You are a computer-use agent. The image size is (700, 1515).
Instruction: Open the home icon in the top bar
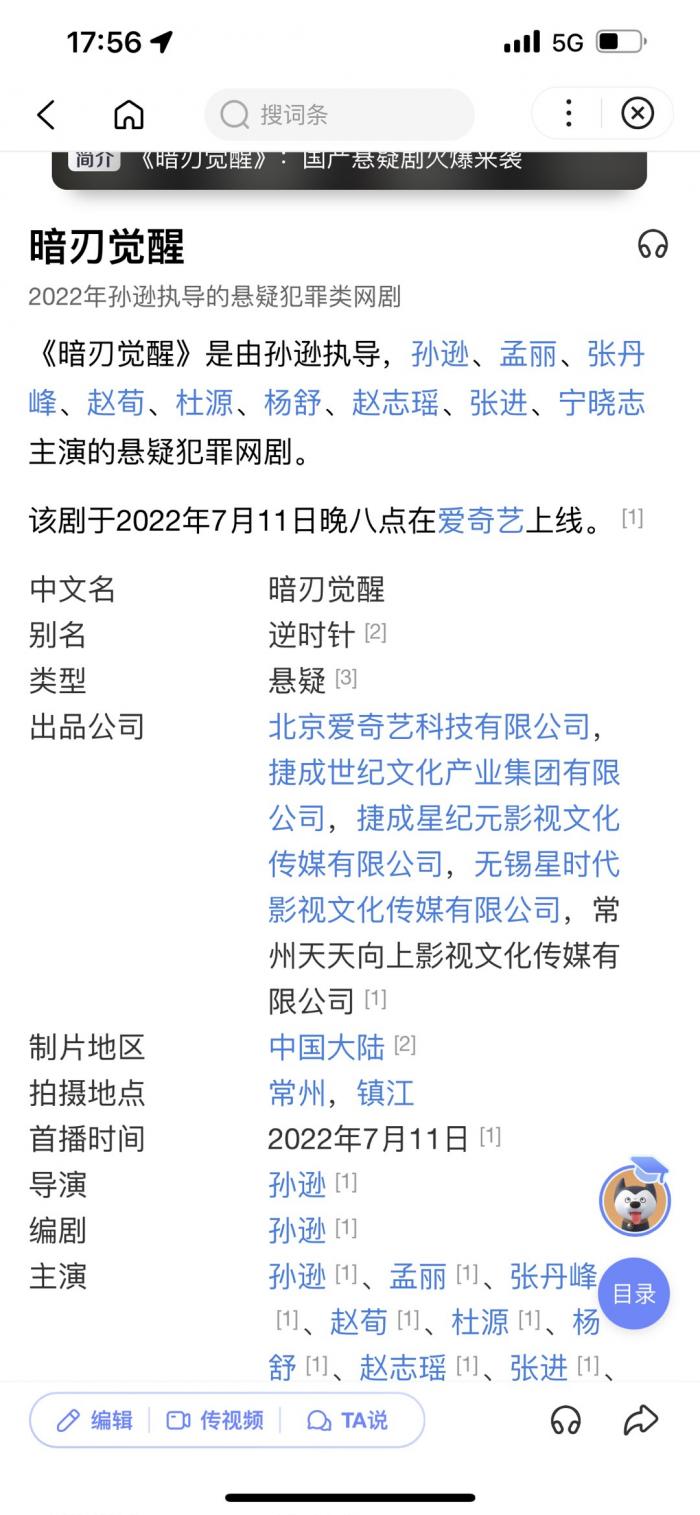[129, 115]
